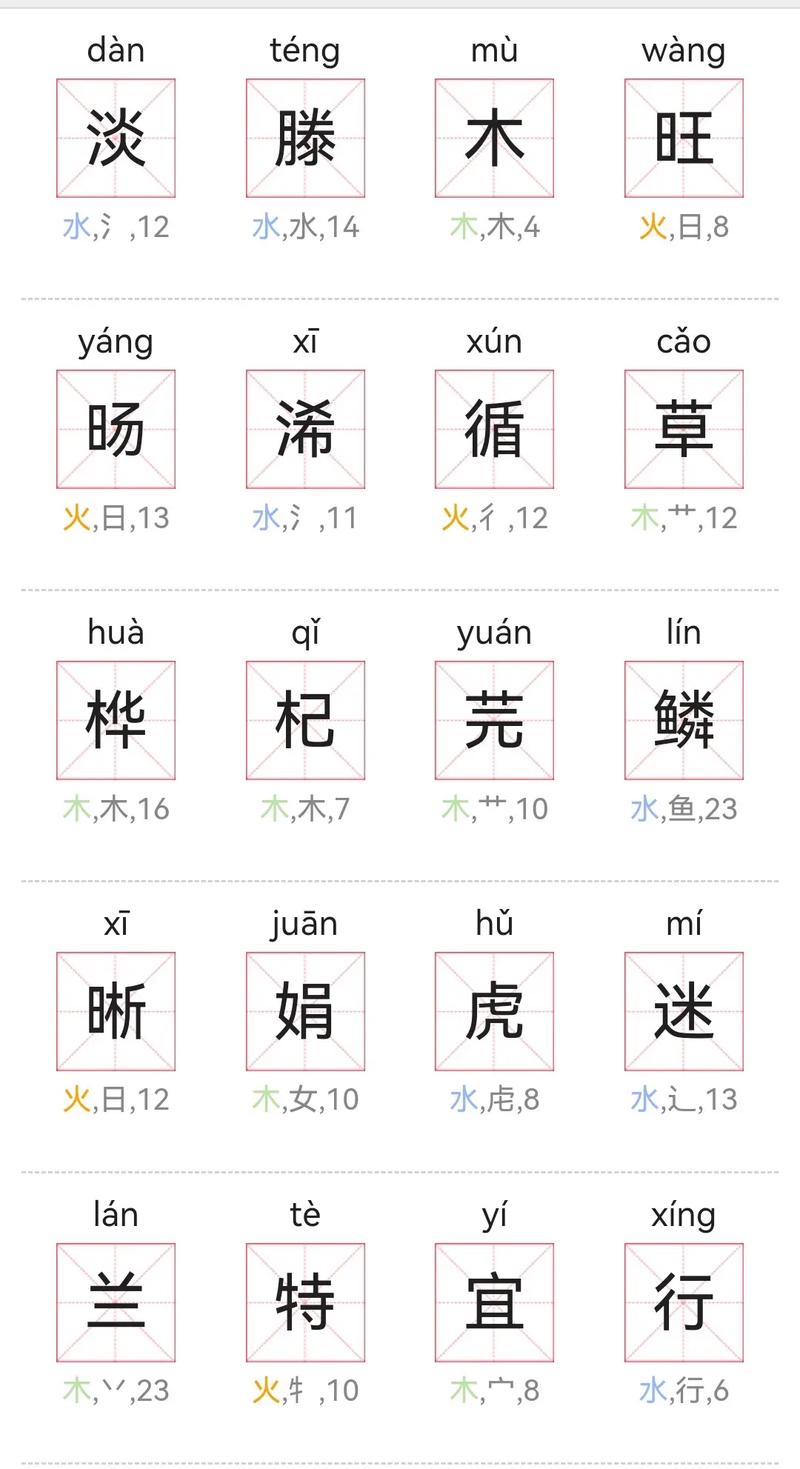View the 草 (cǎo) character card
800x1469 pixels.
(x=684, y=429)
